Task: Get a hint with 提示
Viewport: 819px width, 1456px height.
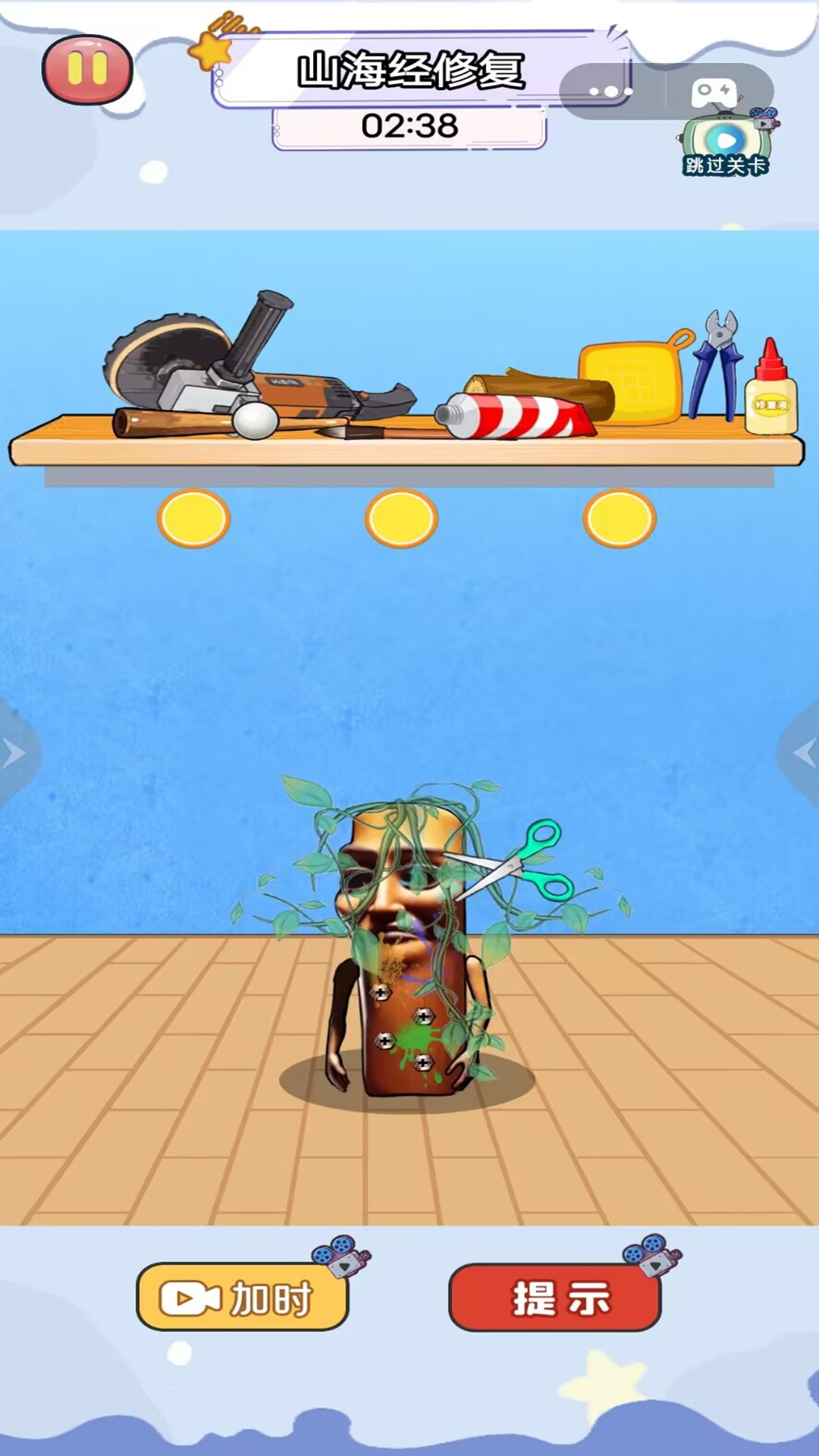Action: tap(555, 1297)
